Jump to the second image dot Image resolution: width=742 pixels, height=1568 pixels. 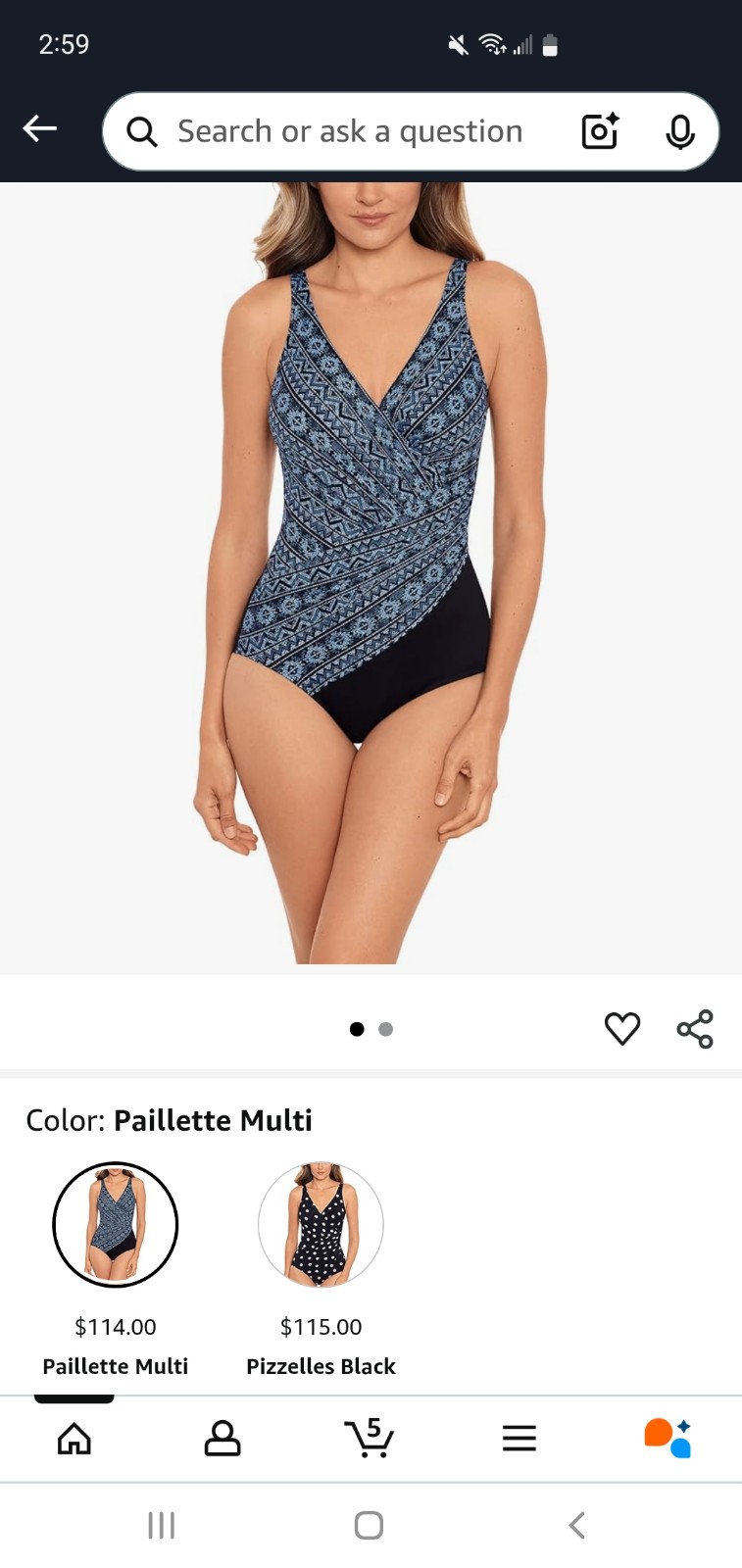[x=386, y=1029]
